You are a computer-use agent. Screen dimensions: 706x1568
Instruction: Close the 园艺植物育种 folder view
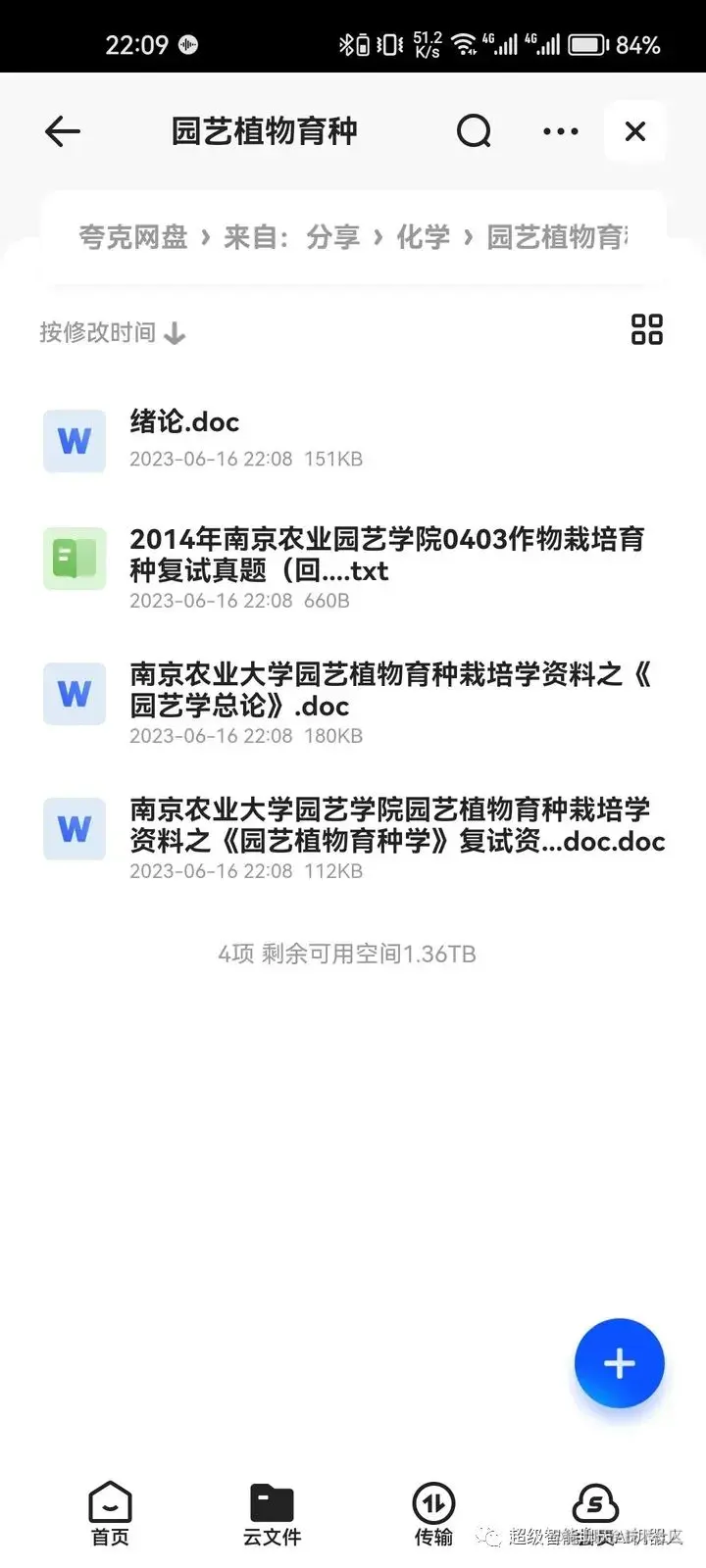(x=635, y=131)
